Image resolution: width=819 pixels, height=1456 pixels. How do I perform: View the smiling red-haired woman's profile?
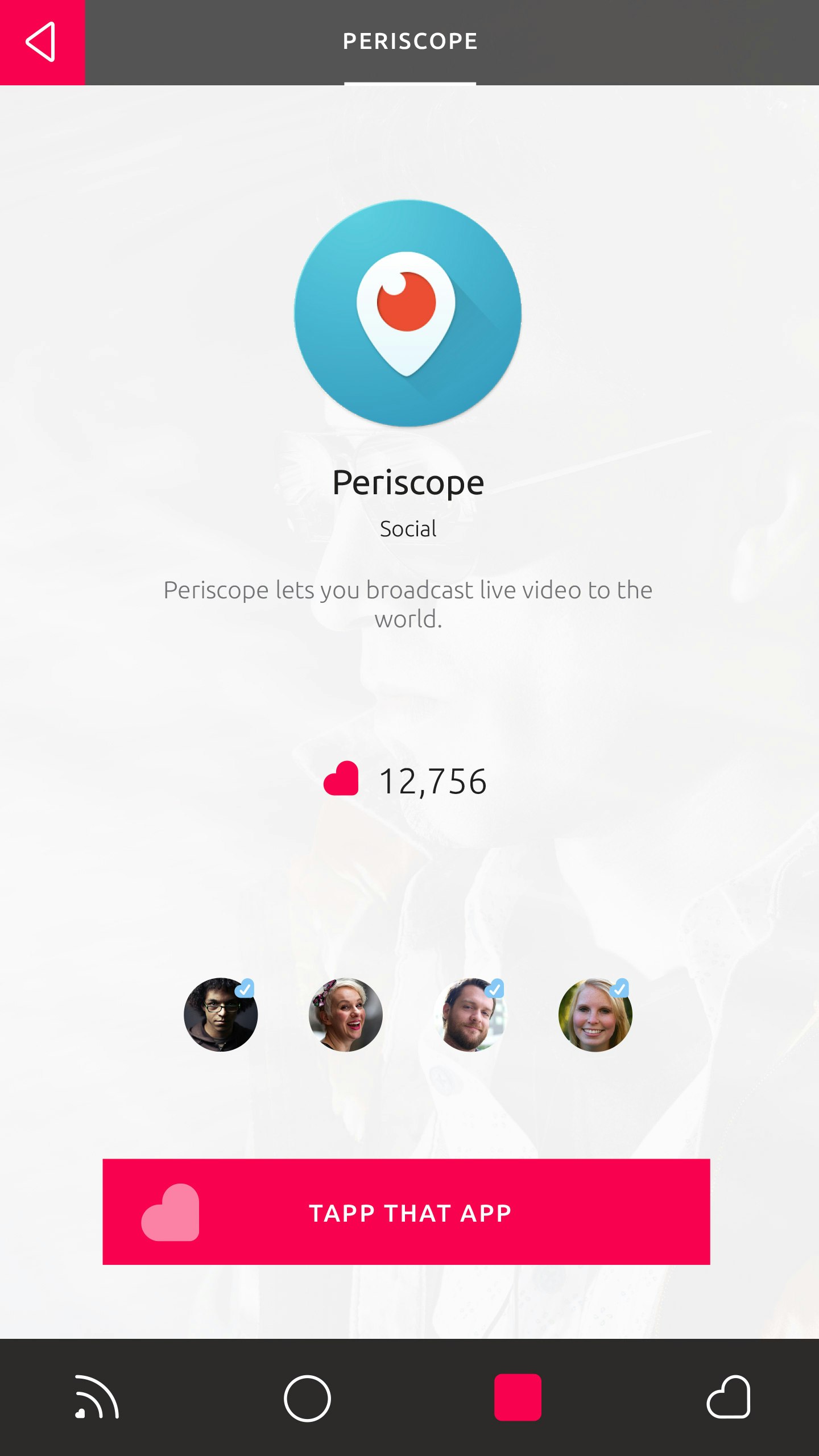[x=595, y=1015]
